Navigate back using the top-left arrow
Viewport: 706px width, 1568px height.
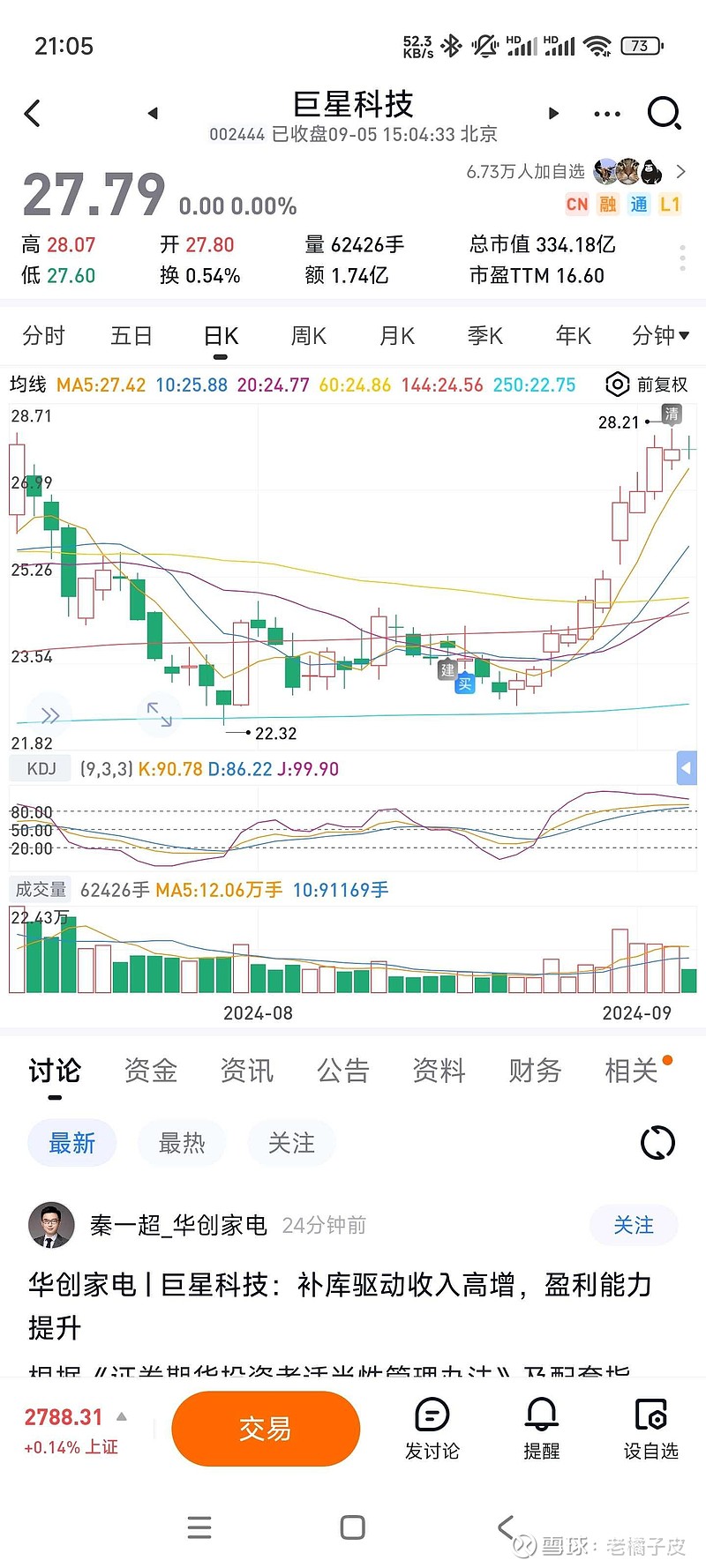click(33, 114)
